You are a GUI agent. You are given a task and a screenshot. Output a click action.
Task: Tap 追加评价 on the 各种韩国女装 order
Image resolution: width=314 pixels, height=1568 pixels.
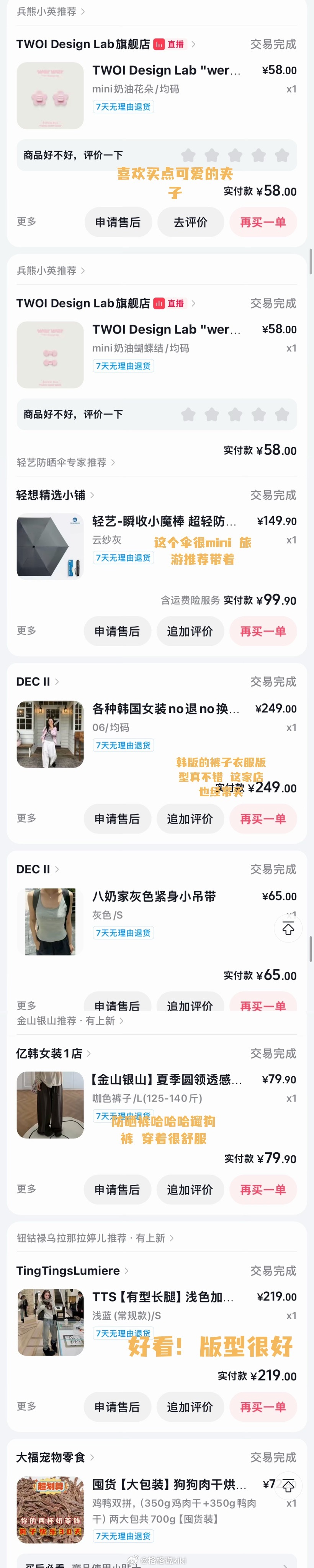[190, 819]
